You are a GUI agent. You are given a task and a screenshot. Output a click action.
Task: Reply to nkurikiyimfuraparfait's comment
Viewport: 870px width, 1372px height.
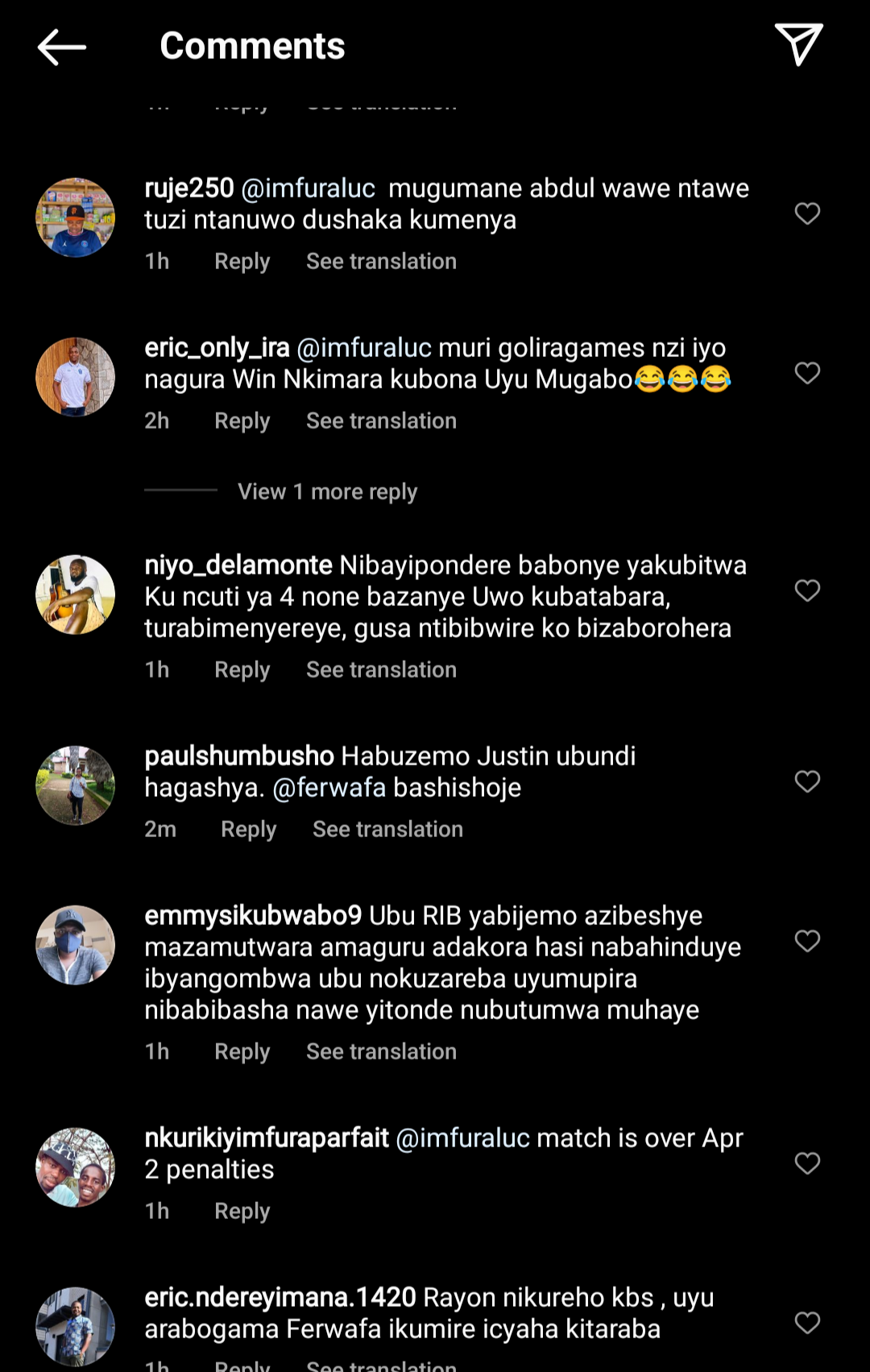click(x=242, y=1212)
